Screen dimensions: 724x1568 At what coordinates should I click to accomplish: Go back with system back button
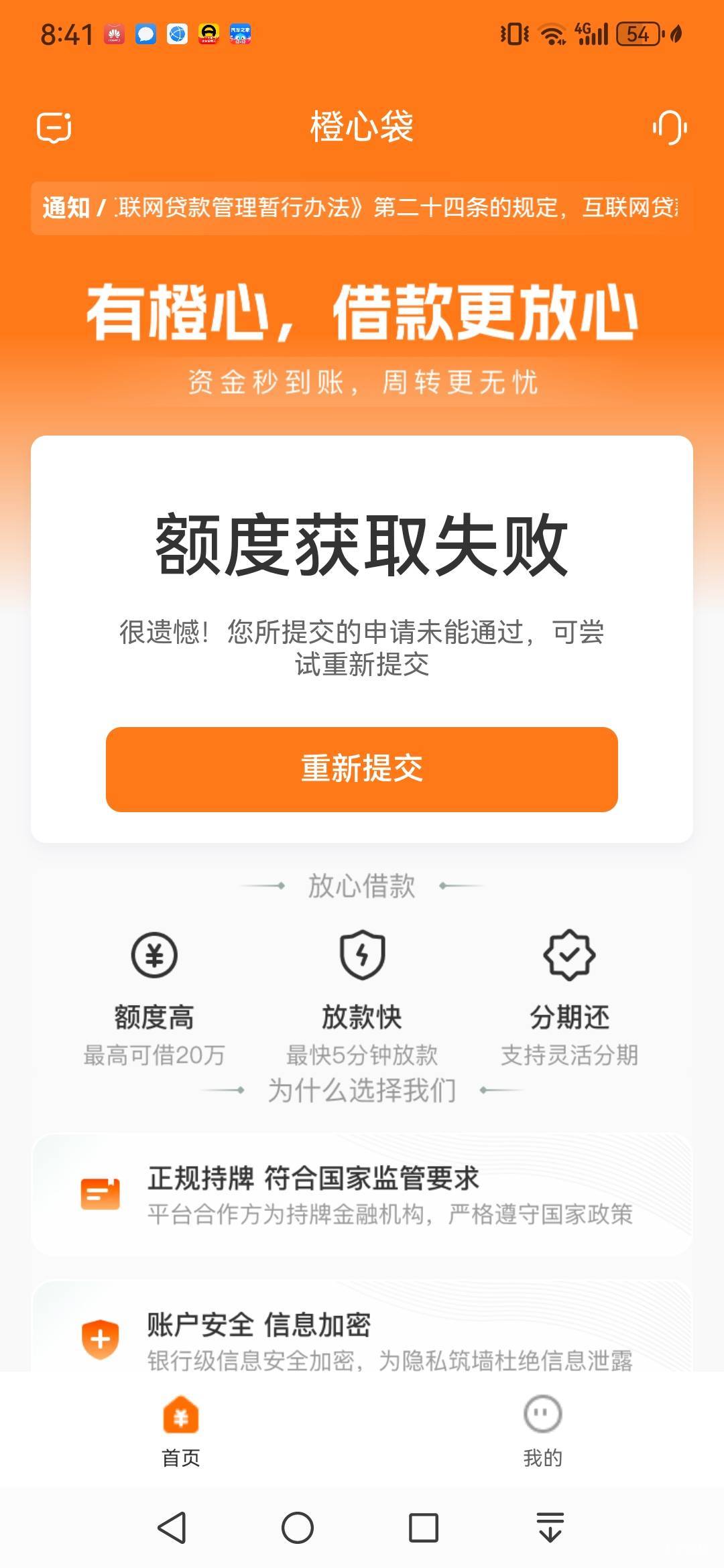coord(172,1528)
